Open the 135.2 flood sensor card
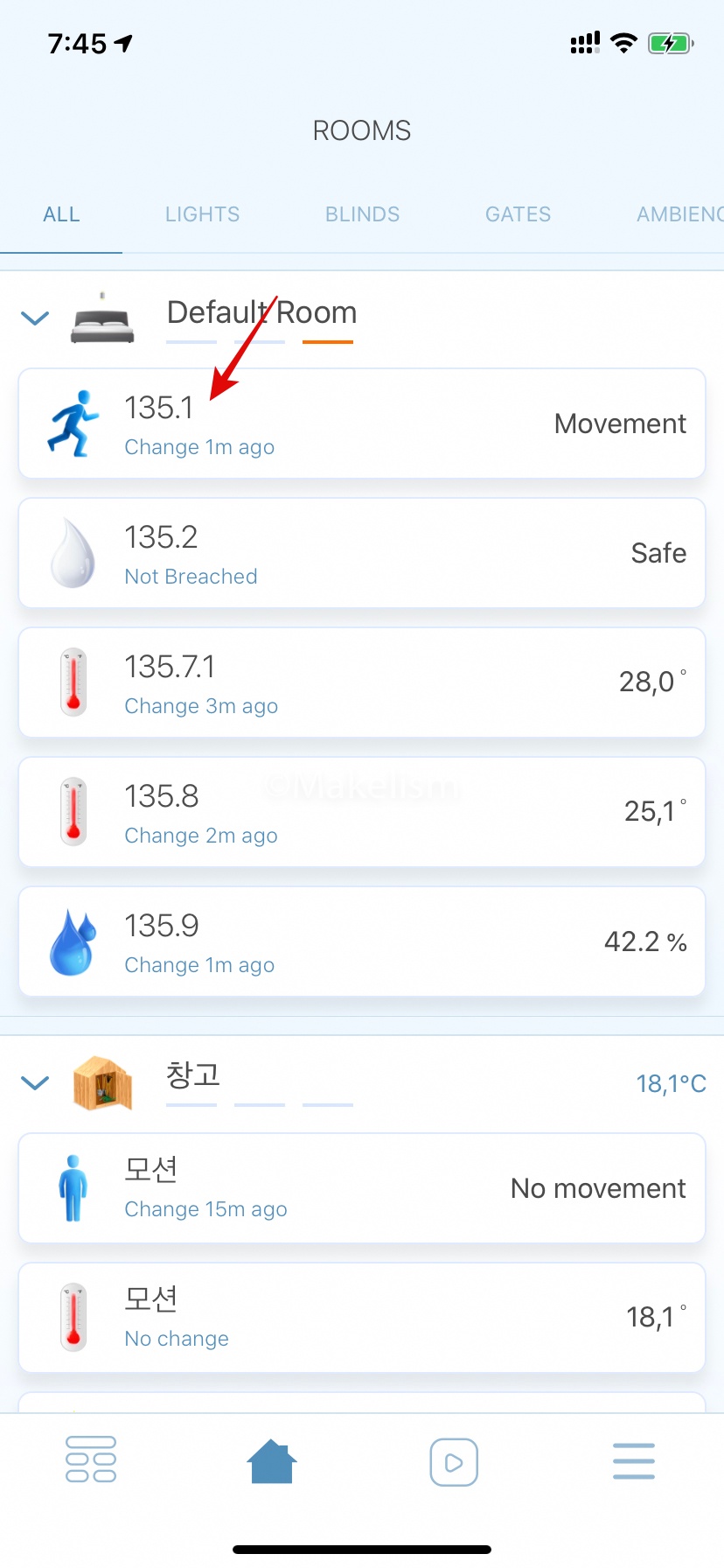Image resolution: width=724 pixels, height=1568 pixels. click(x=362, y=553)
